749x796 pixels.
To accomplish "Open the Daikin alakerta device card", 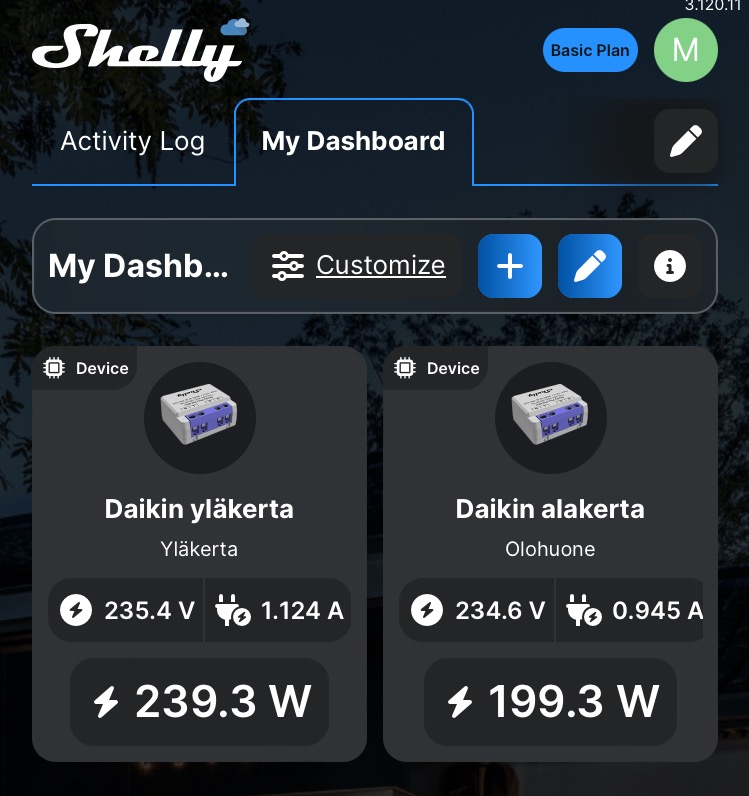I will 550,509.
